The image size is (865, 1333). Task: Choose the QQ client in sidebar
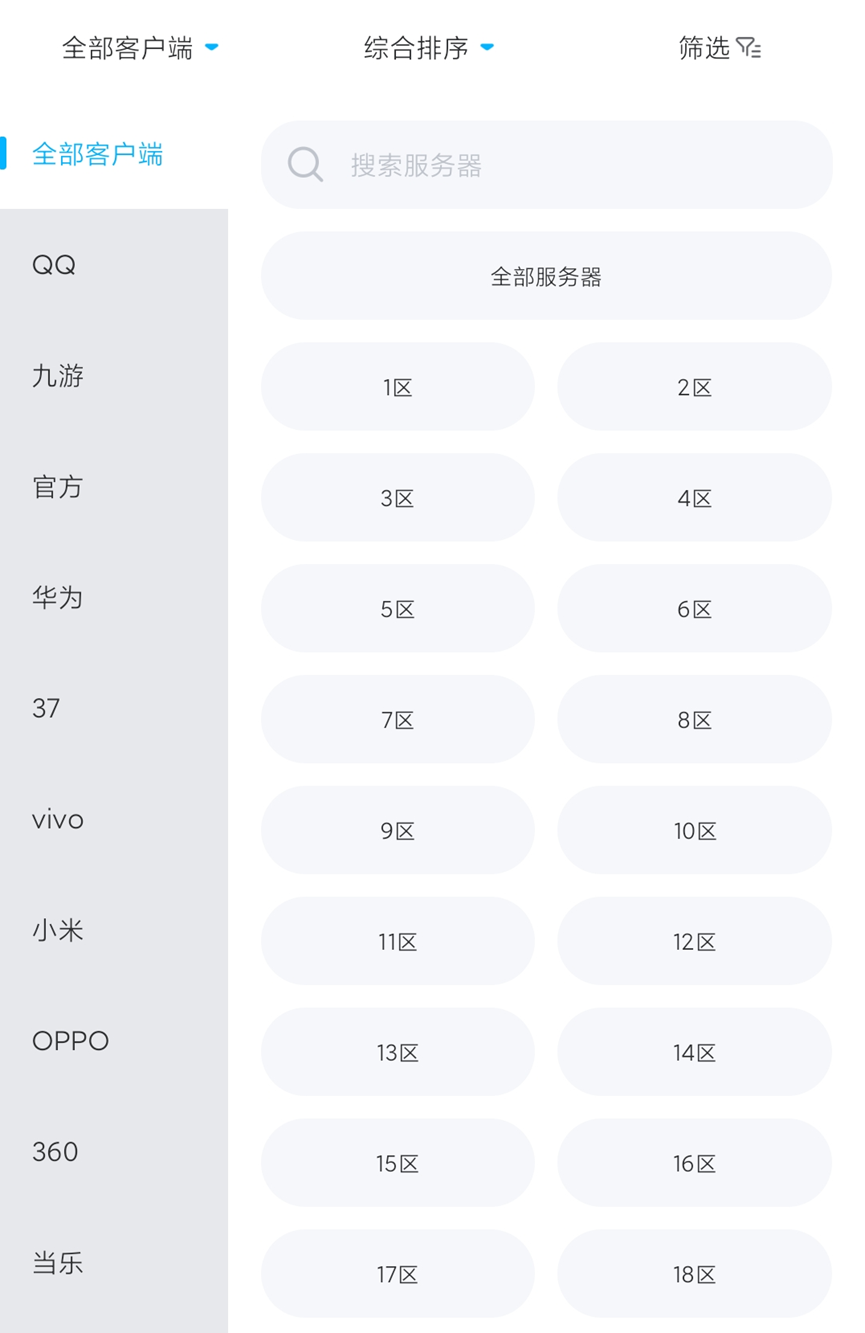pos(54,265)
